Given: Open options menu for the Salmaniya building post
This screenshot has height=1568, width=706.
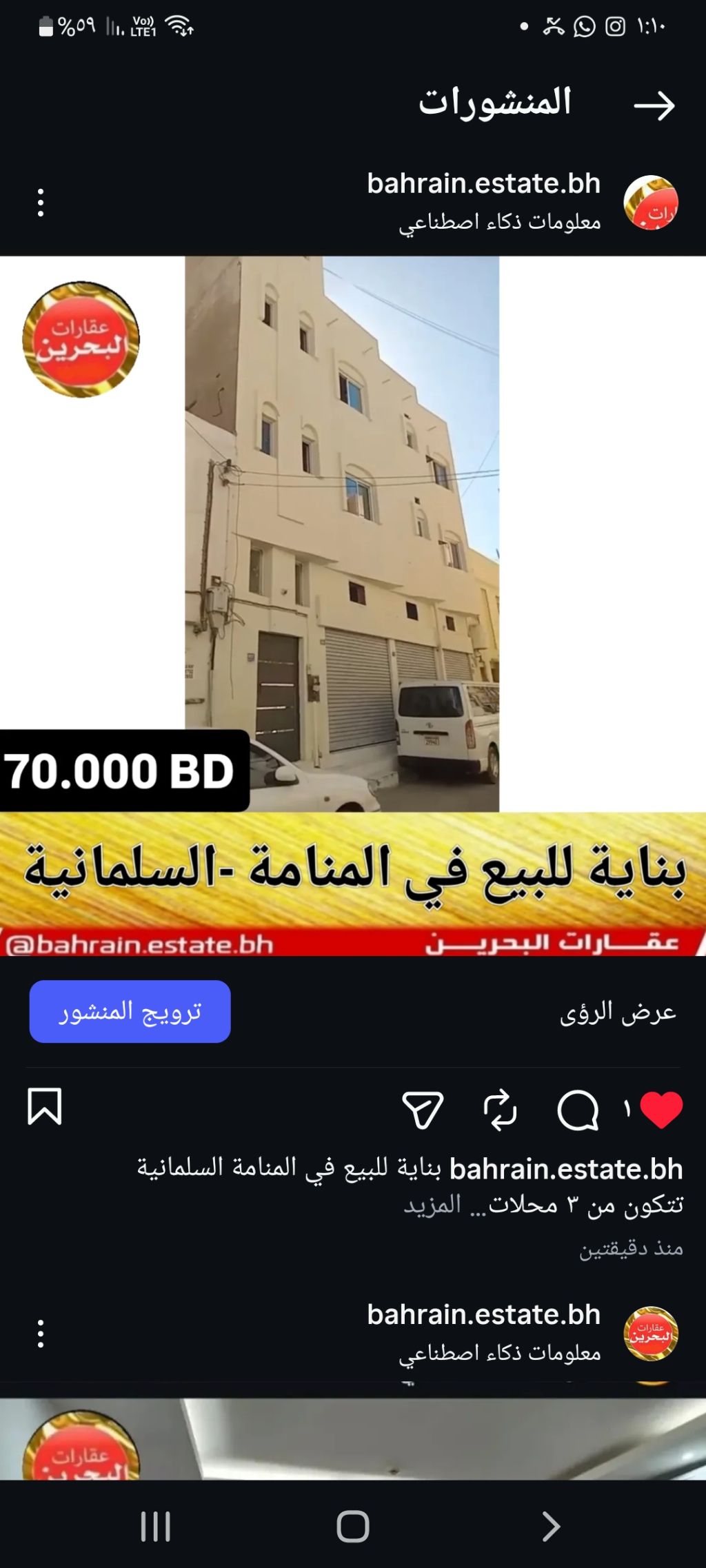Looking at the screenshot, I should (x=41, y=203).
